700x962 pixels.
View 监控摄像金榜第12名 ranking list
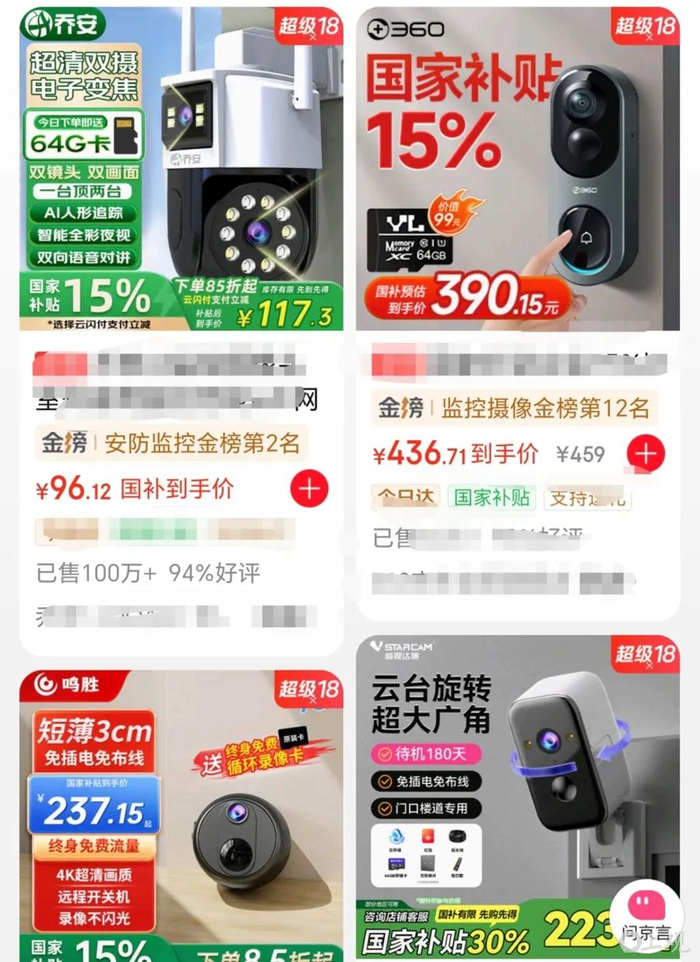click(514, 408)
